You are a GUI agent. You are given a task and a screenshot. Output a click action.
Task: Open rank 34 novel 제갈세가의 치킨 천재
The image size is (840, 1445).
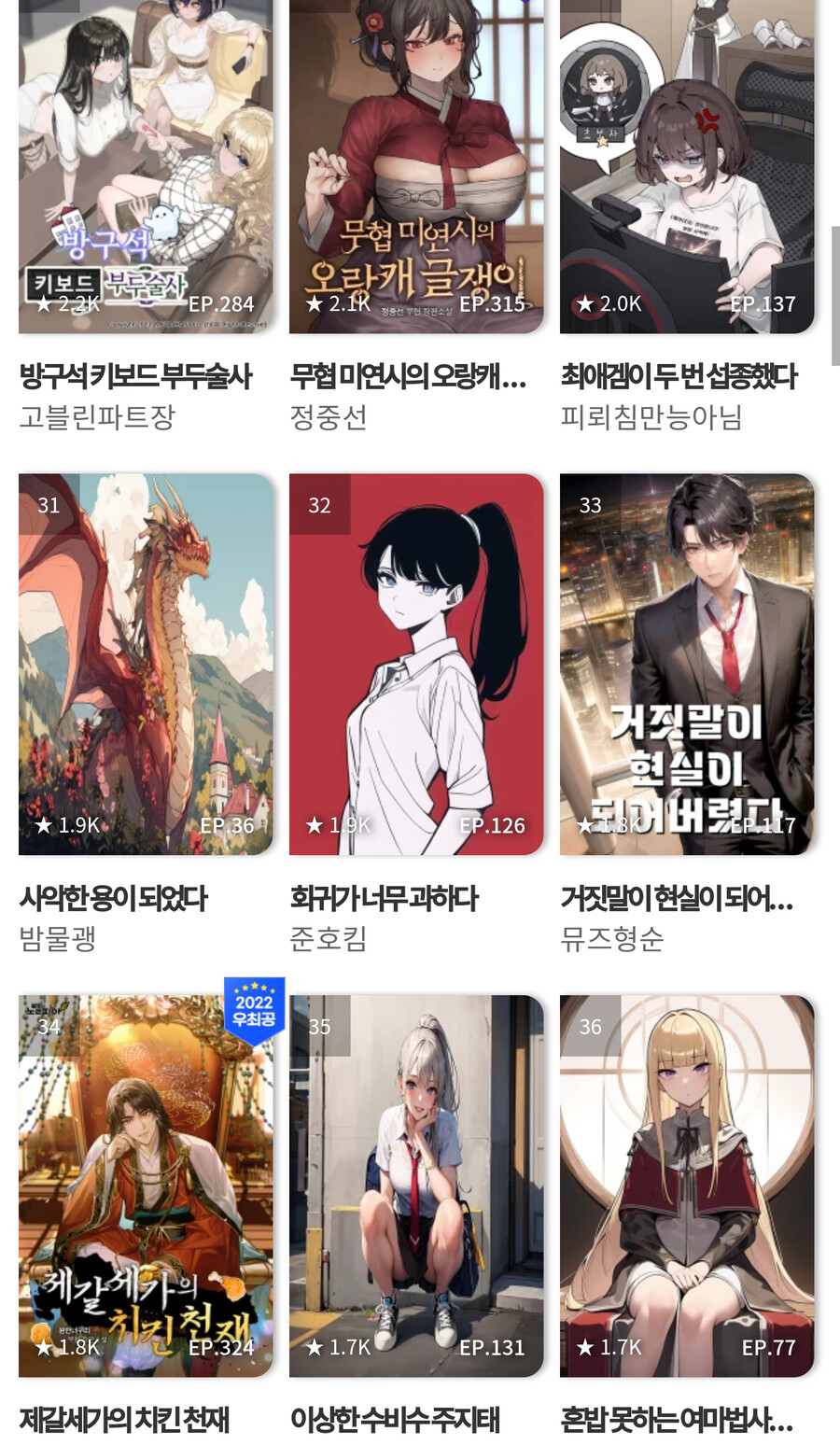(x=146, y=1185)
